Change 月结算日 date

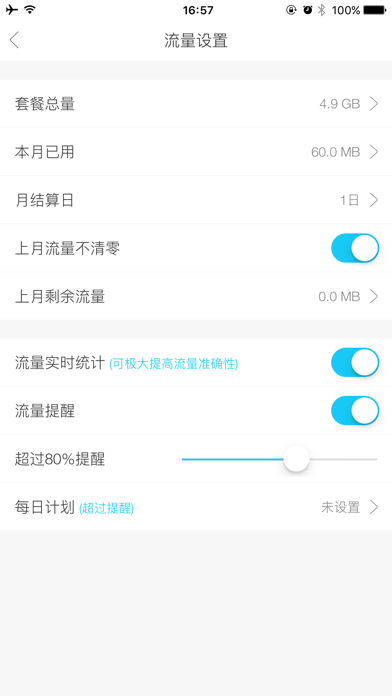196,200
